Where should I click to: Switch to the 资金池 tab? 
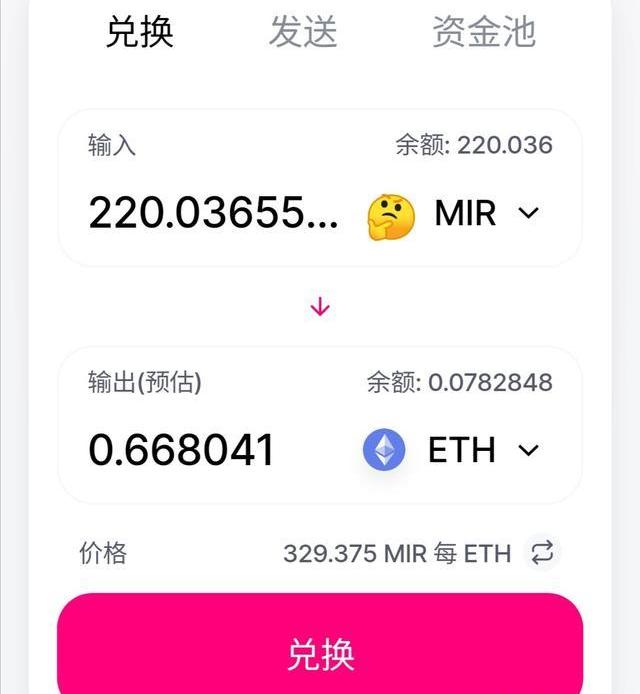click(x=484, y=32)
